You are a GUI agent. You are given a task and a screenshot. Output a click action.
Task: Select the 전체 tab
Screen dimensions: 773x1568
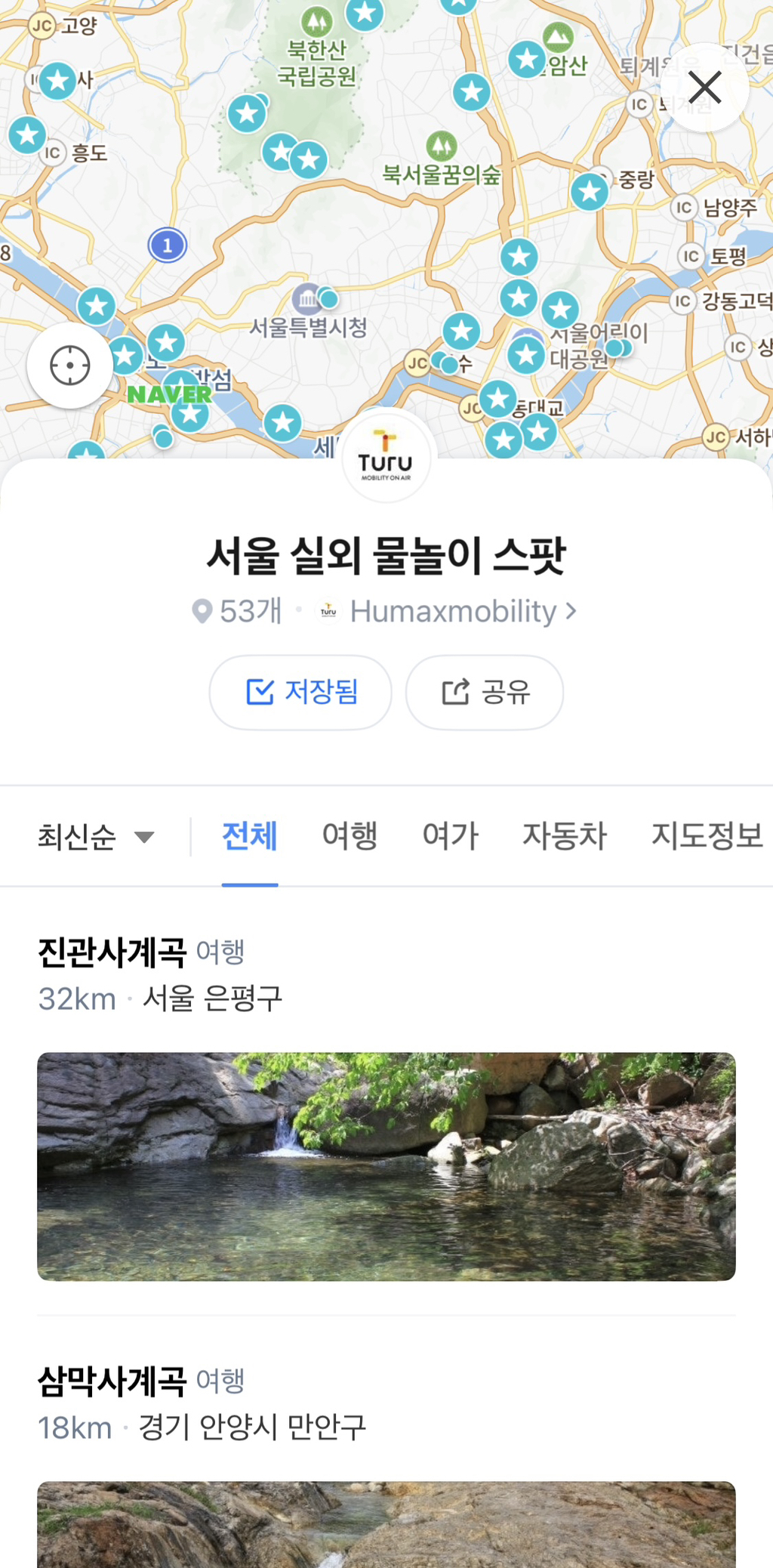point(250,835)
